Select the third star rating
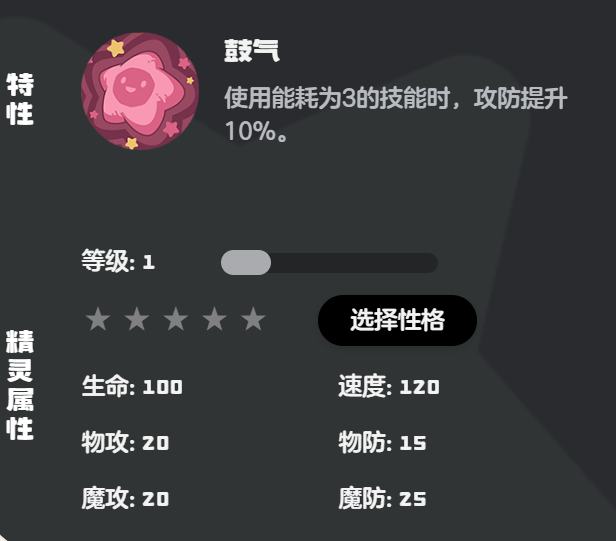Viewport: 616px width, 541px height. click(x=176, y=320)
